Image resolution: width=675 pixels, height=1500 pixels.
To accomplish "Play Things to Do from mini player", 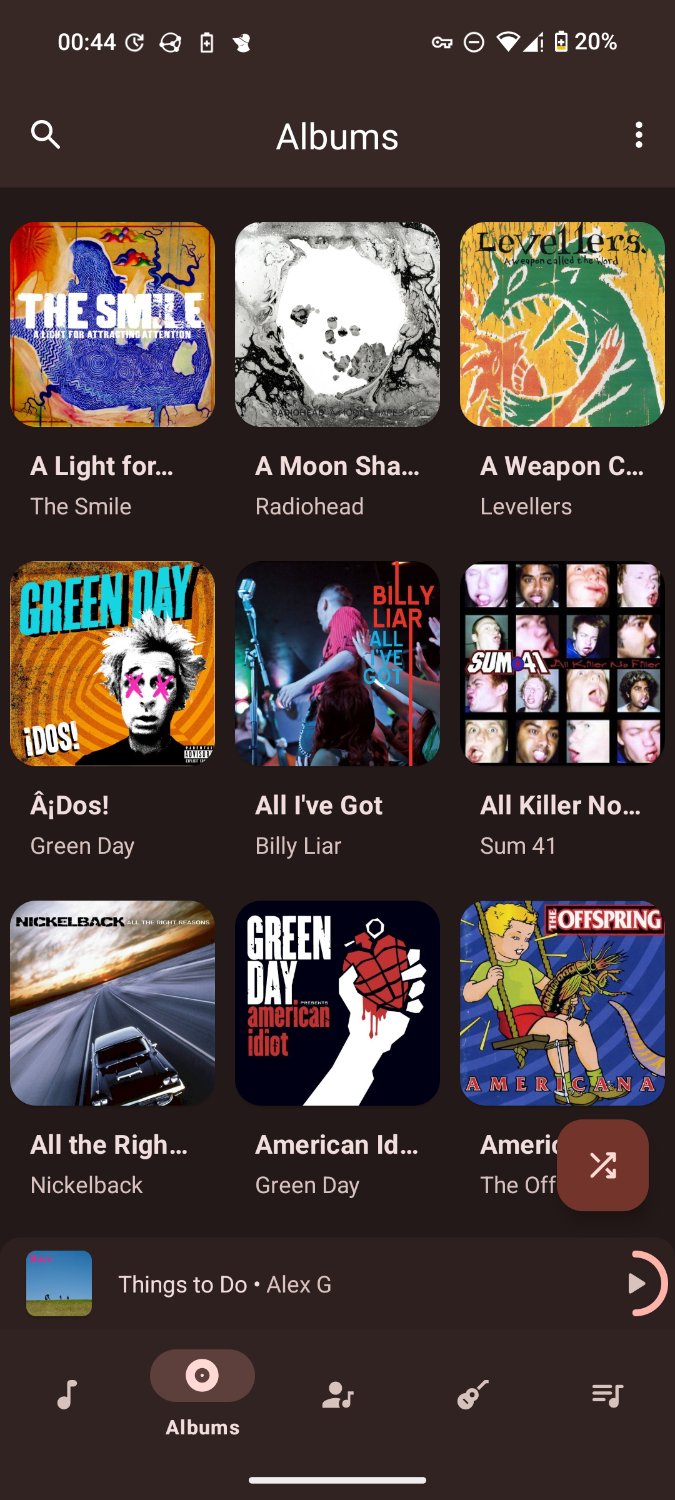I will pyautogui.click(x=637, y=1284).
